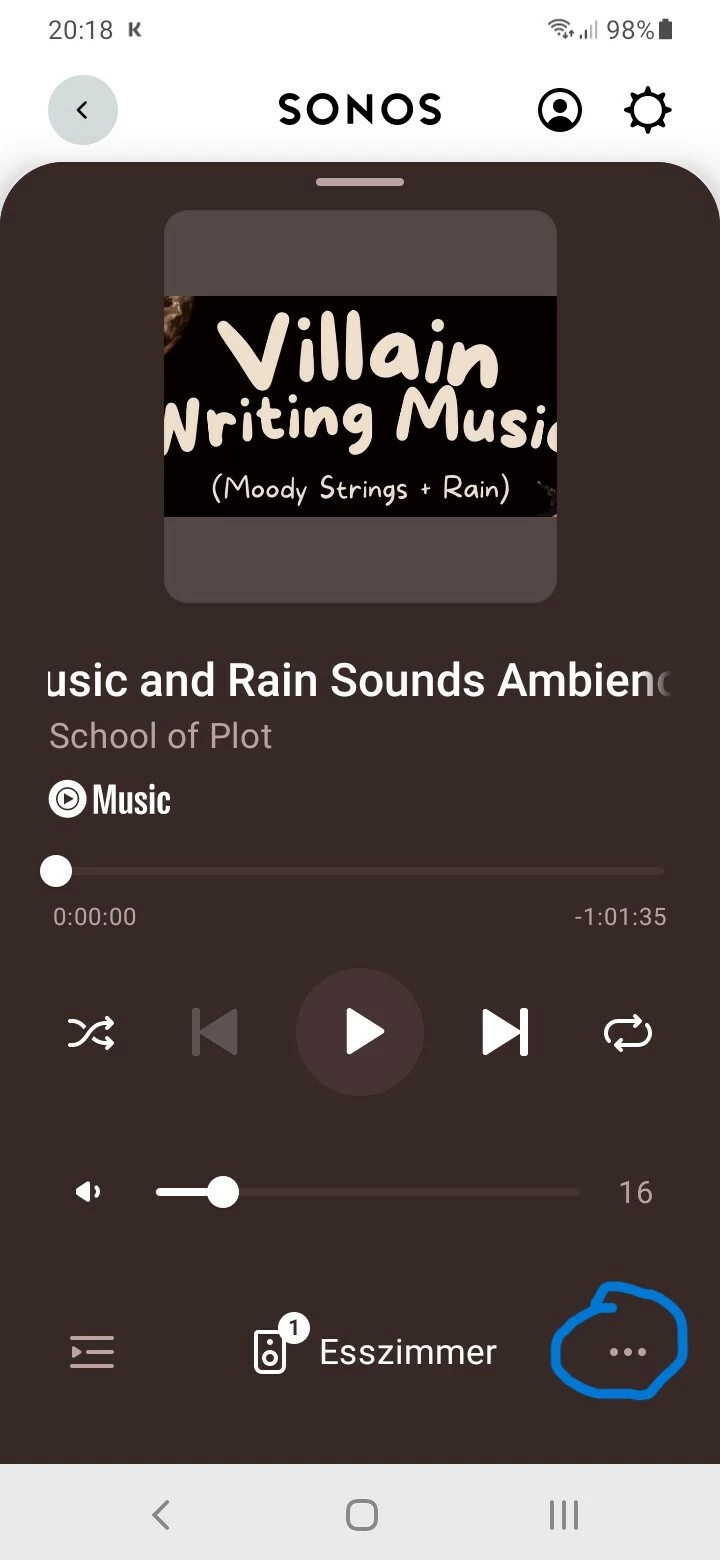Image resolution: width=720 pixels, height=1560 pixels.
Task: Tap the Villain Writing Music album art
Action: 360,406
